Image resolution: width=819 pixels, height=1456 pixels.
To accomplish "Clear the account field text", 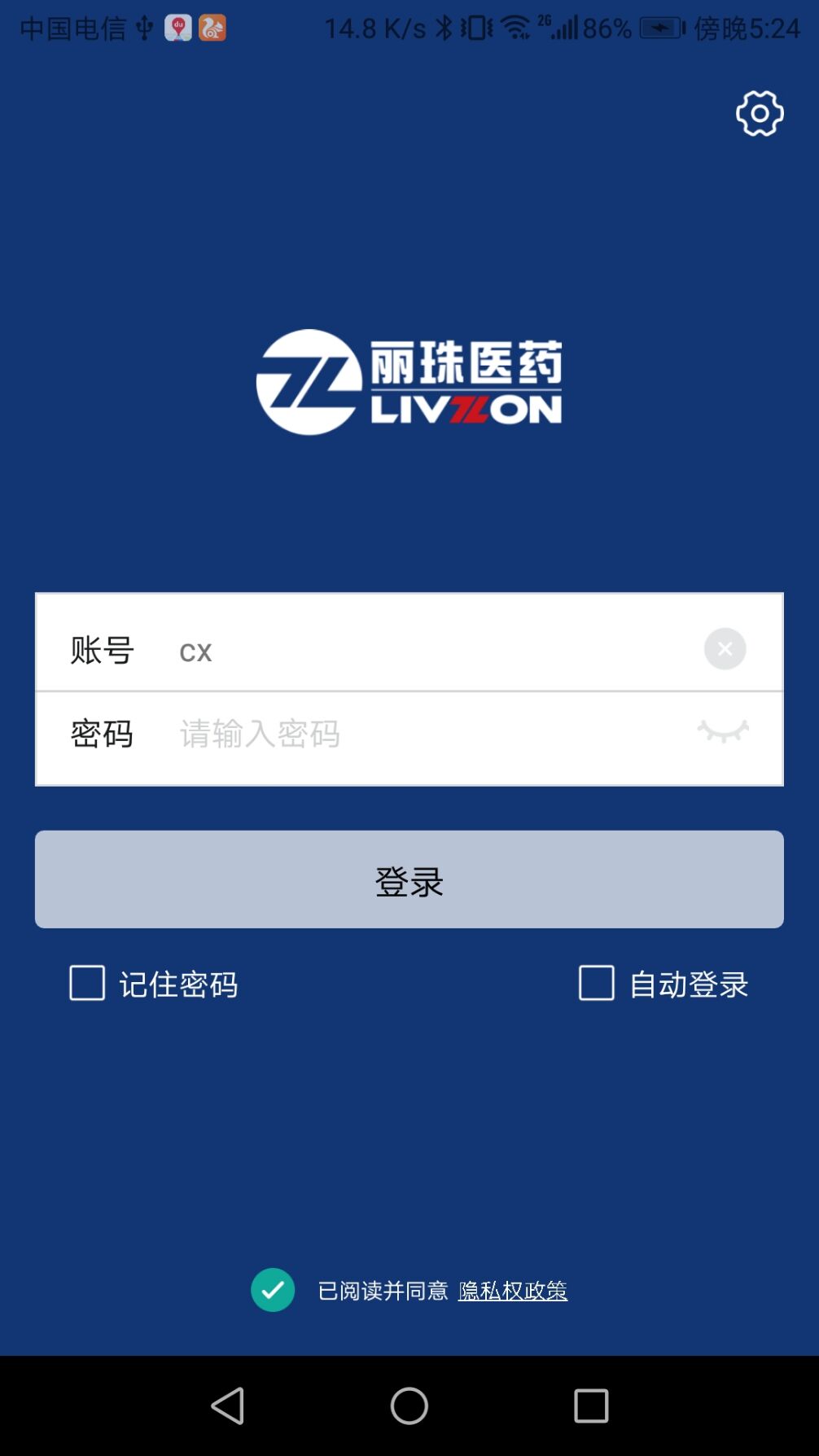I will [x=725, y=649].
